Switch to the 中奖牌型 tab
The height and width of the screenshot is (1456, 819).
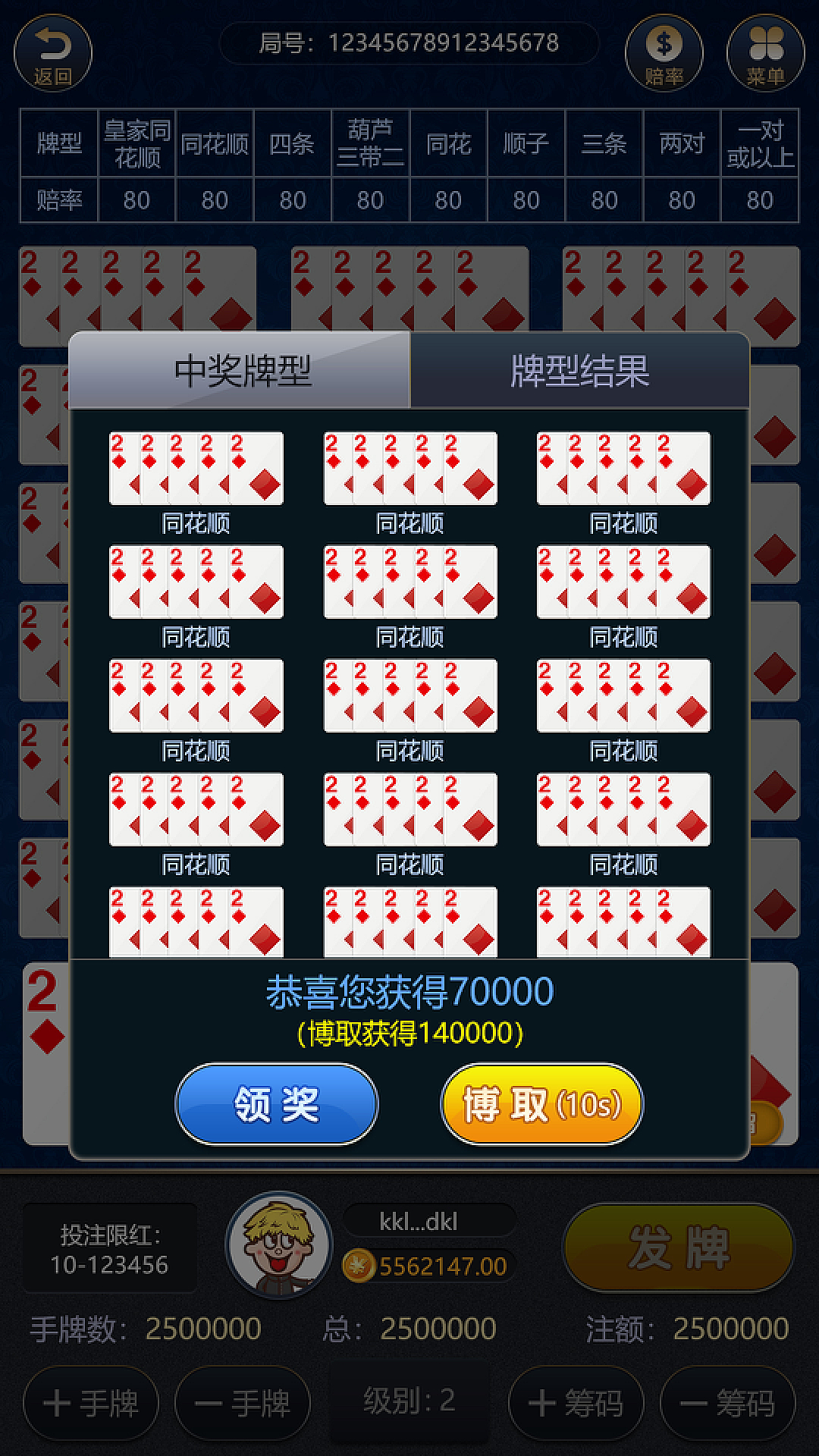point(240,371)
